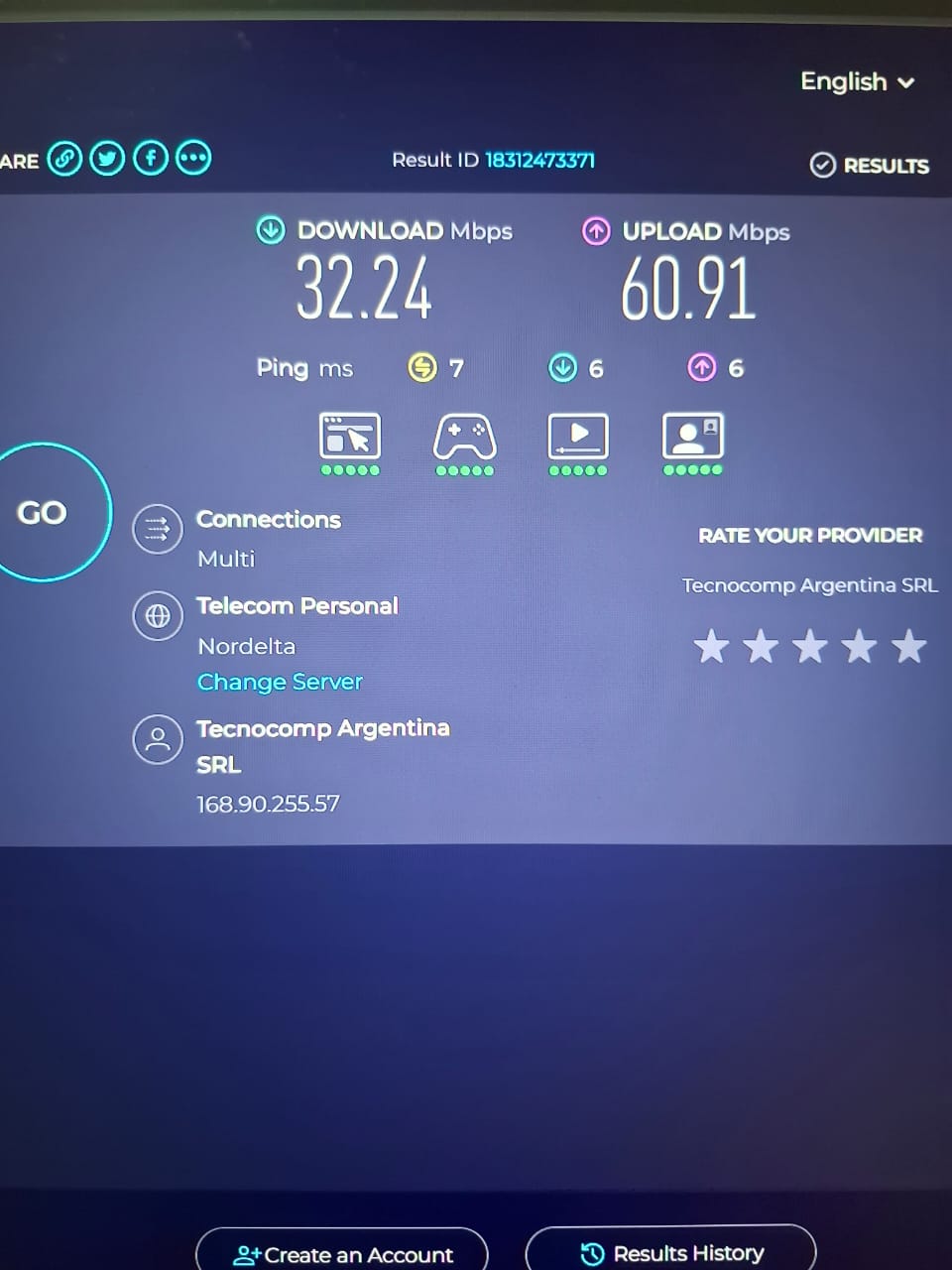Open the Results view
This screenshot has width=952, height=1270.
coord(870,166)
